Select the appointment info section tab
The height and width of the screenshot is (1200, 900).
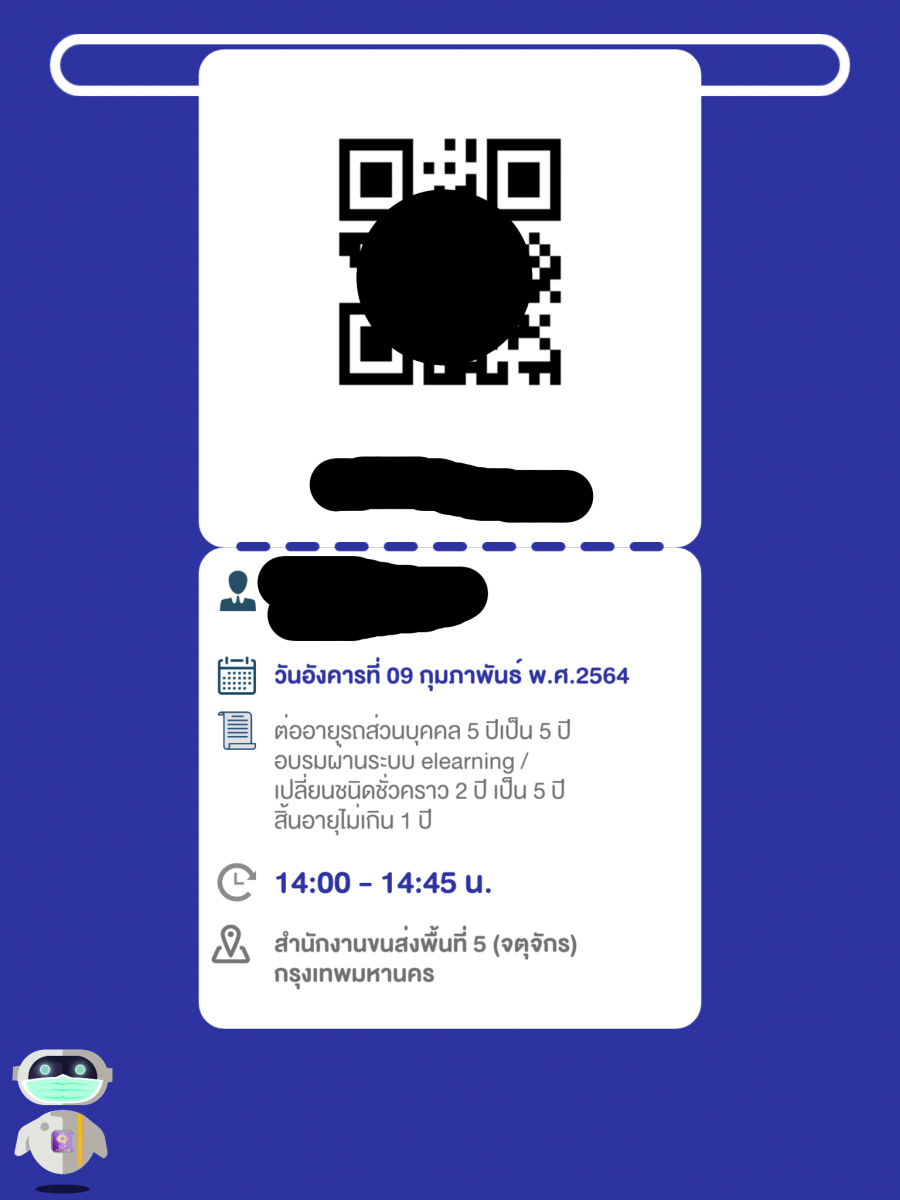(450, 790)
